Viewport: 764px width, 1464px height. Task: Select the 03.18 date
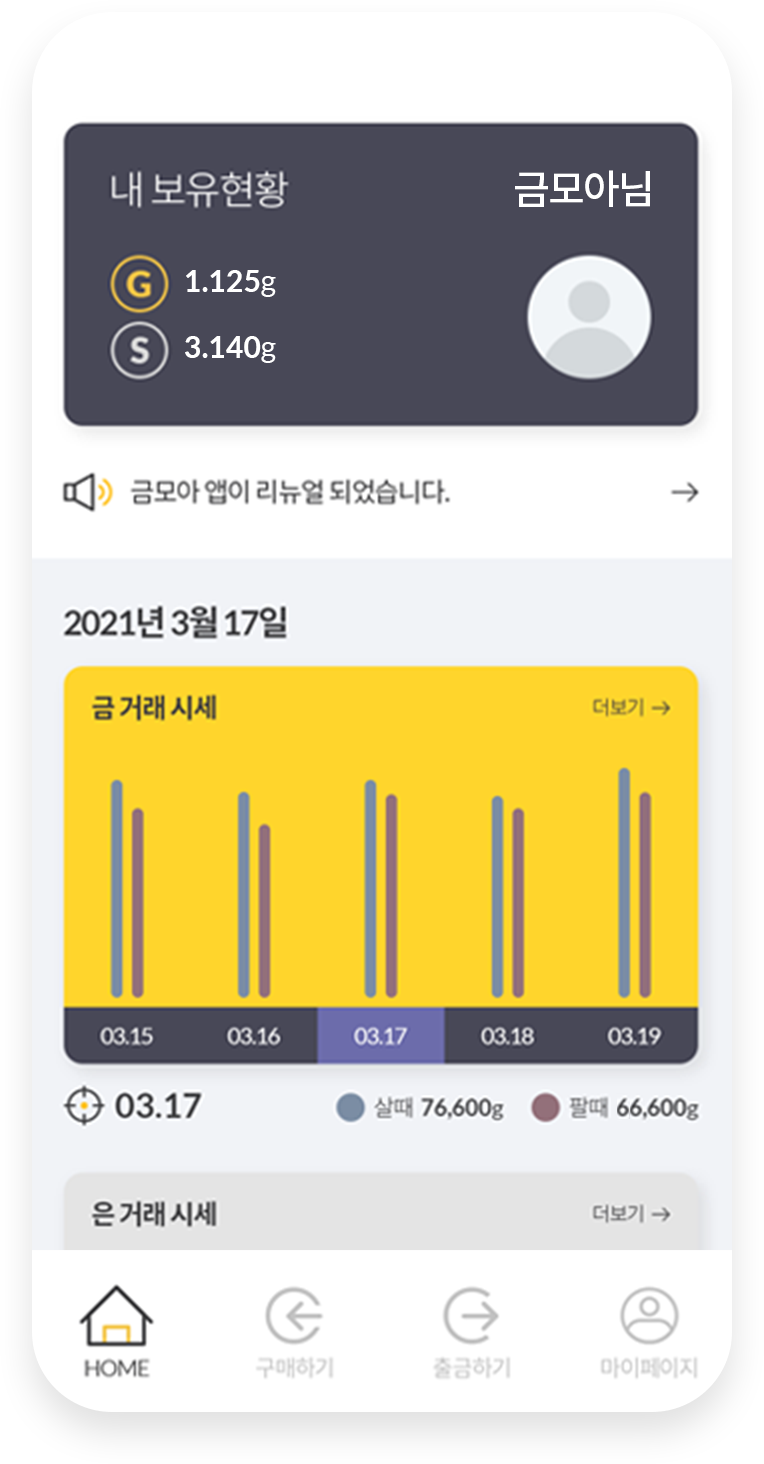[x=508, y=1036]
